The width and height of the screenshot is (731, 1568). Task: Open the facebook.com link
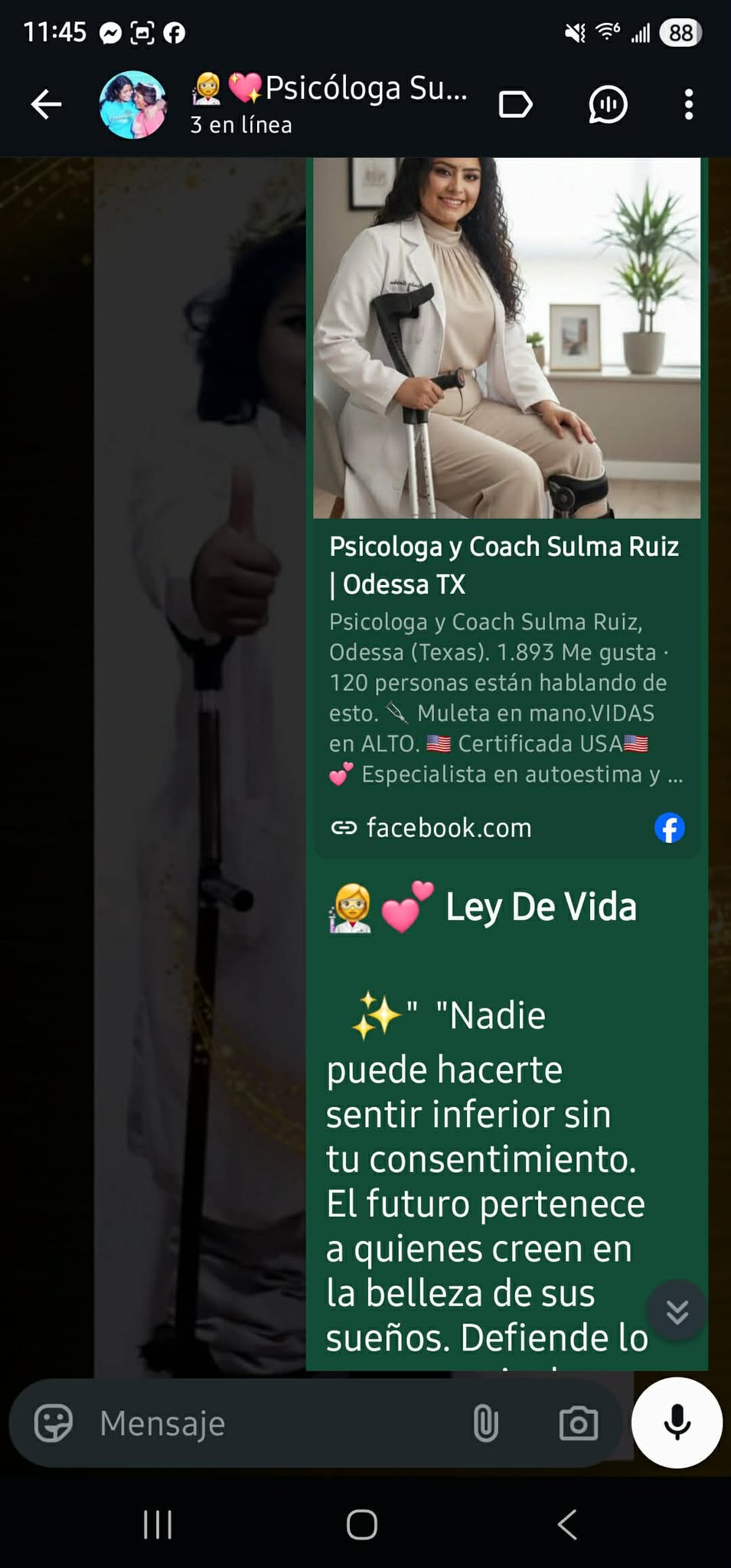449,828
